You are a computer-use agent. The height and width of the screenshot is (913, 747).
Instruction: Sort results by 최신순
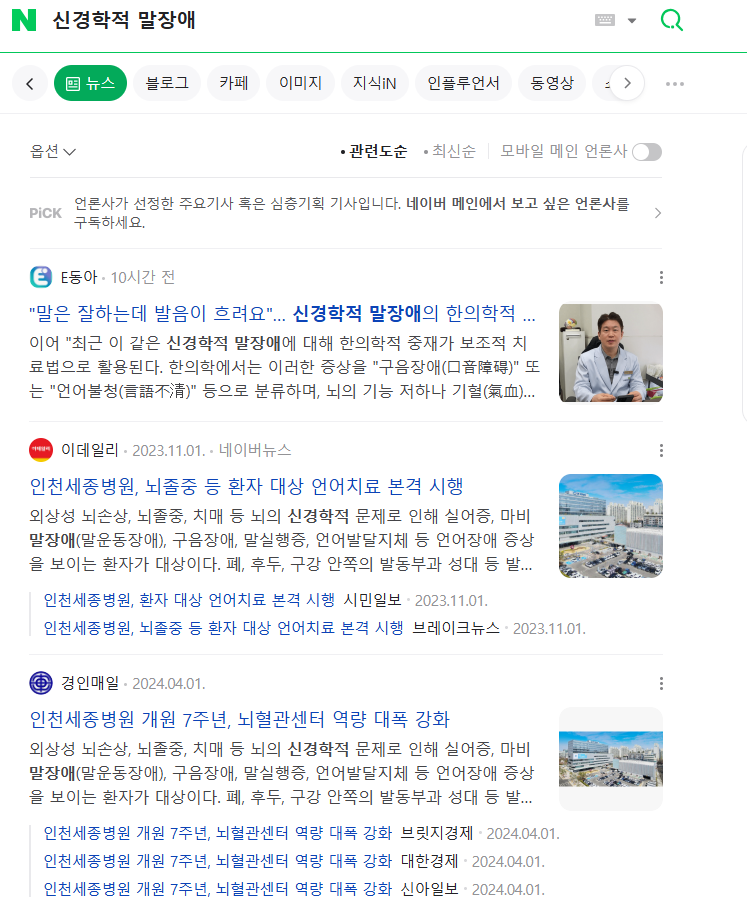pyautogui.click(x=453, y=152)
